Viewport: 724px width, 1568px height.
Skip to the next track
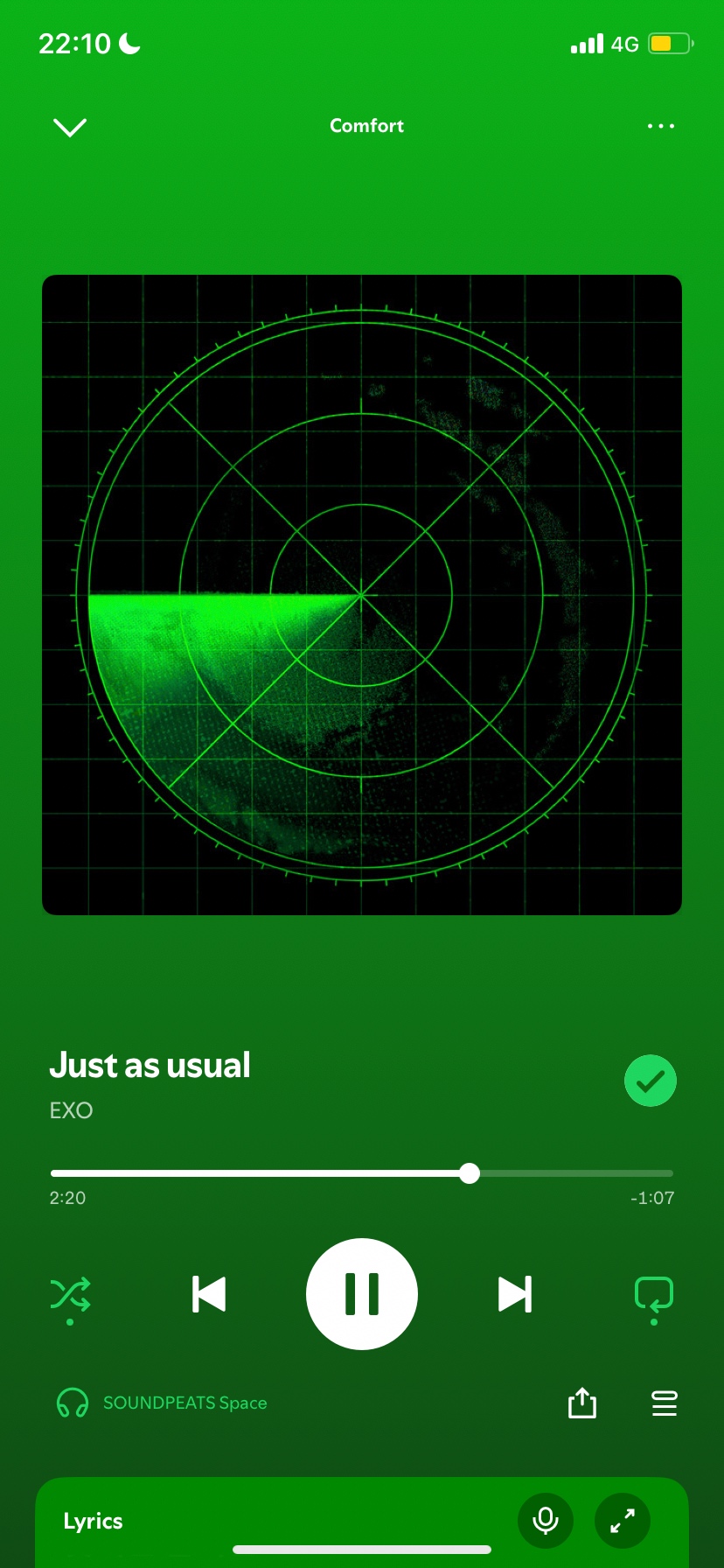click(514, 1294)
